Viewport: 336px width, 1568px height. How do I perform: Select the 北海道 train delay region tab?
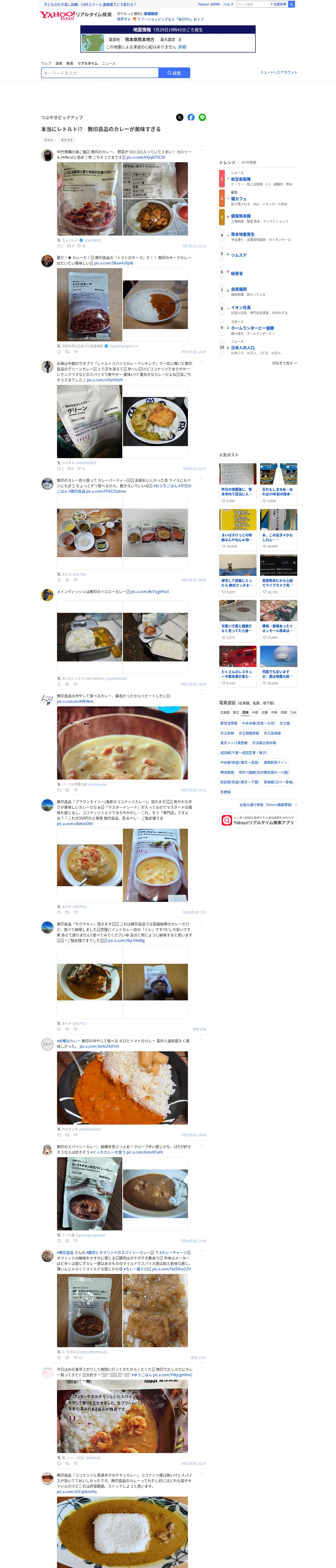tap(225, 712)
